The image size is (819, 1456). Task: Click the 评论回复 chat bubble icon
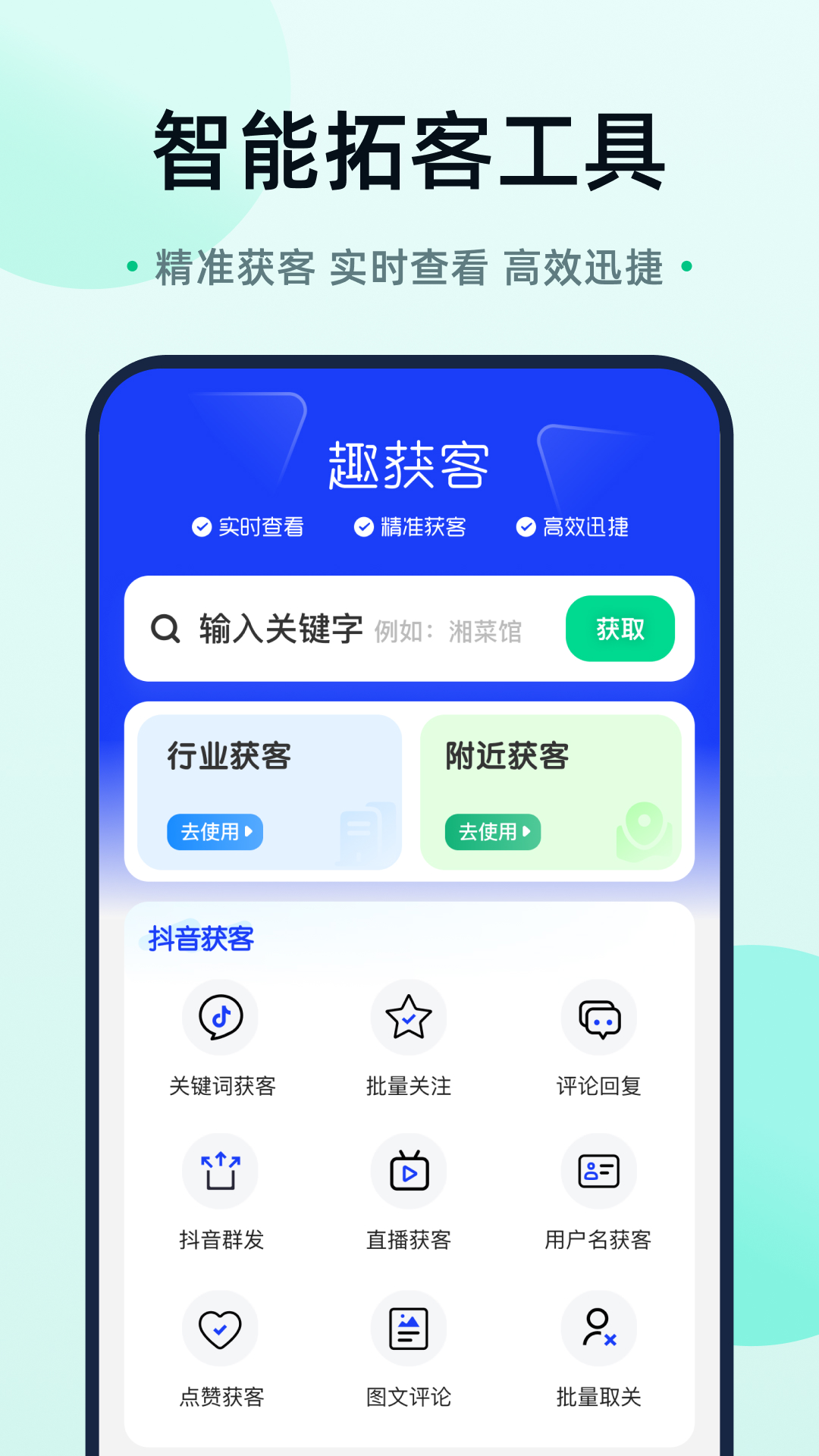tap(599, 1017)
